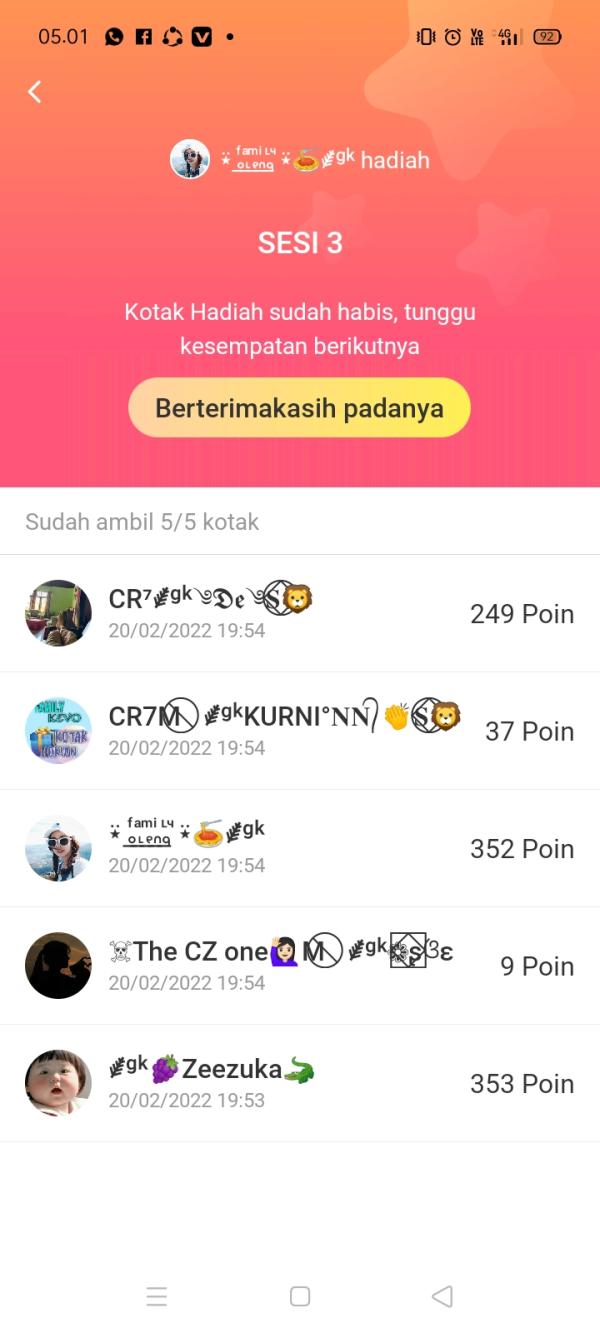Open Zeezuka's row with 353 Poin
This screenshot has width=600, height=1333.
tap(300, 1083)
